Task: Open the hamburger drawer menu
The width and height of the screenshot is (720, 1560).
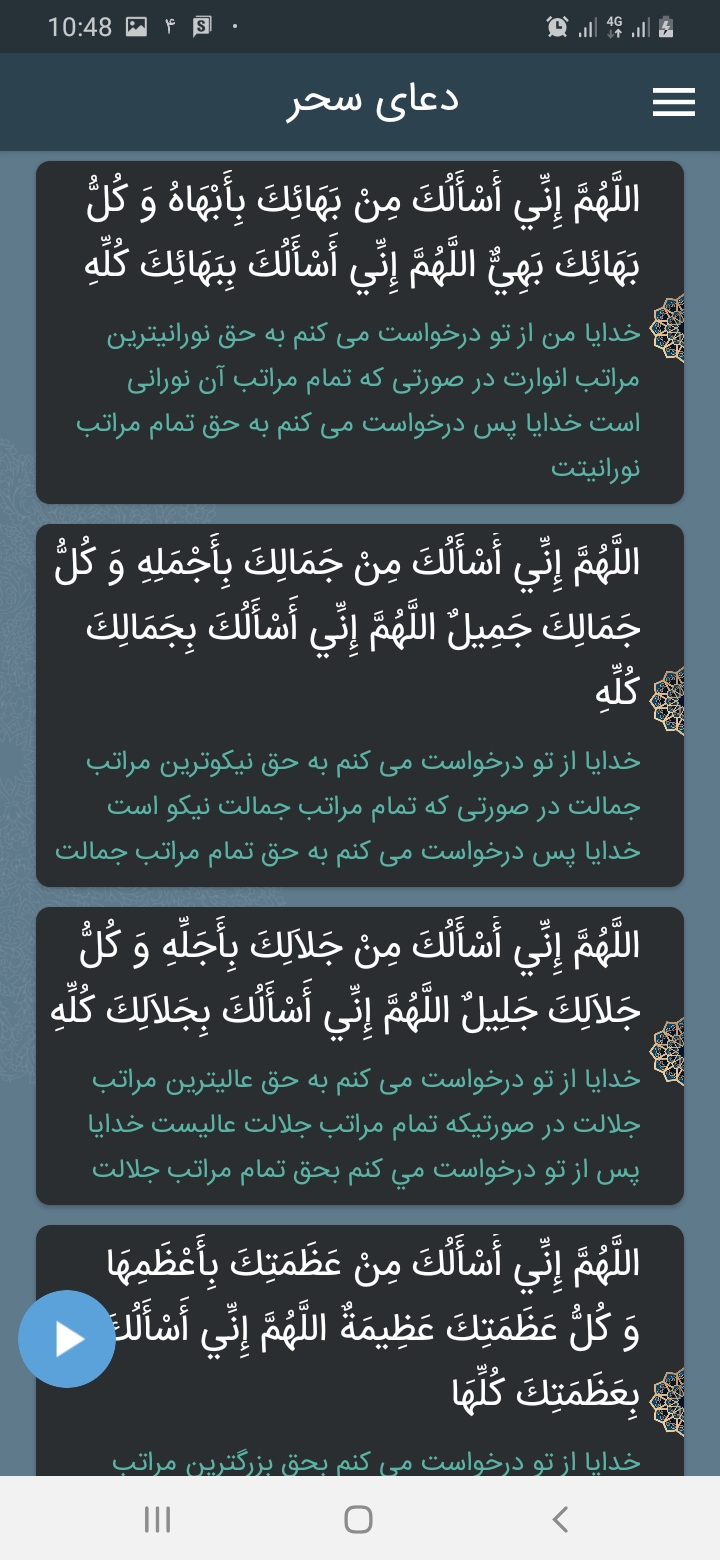Action: (x=673, y=102)
